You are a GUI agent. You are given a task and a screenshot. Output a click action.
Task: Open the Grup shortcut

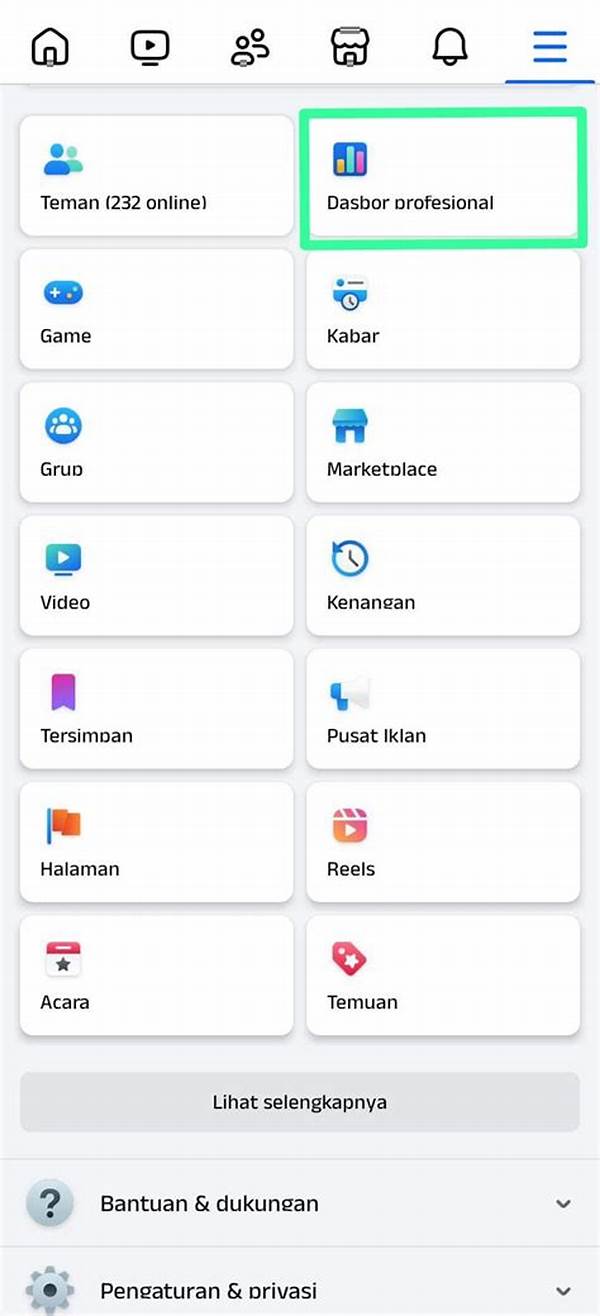click(x=156, y=443)
